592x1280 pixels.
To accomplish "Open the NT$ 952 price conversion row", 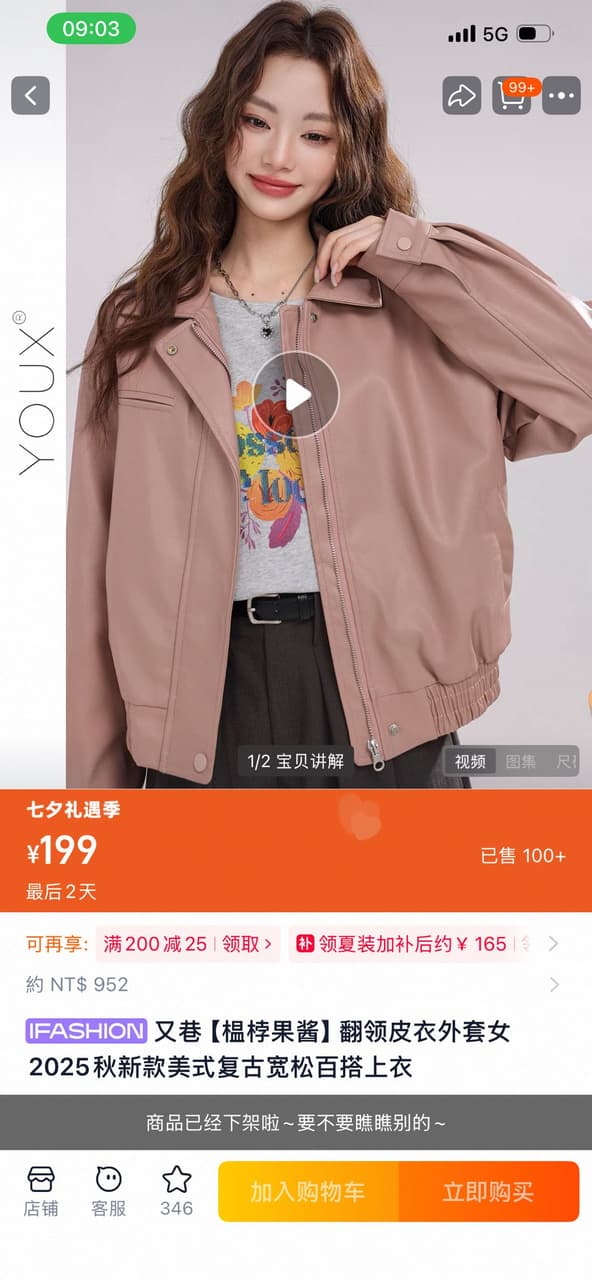I will click(x=296, y=984).
